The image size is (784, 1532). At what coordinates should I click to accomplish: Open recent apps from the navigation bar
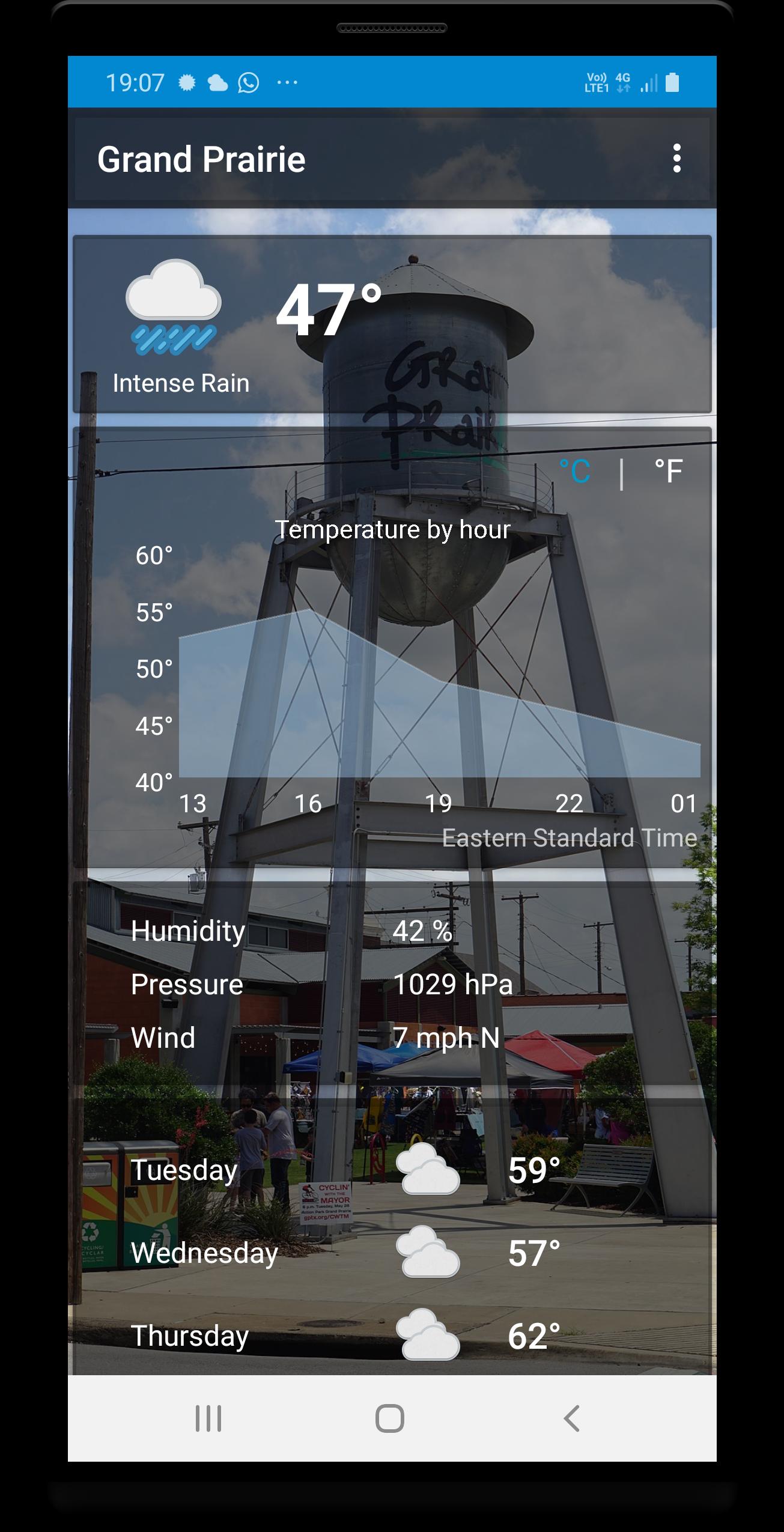[208, 1418]
